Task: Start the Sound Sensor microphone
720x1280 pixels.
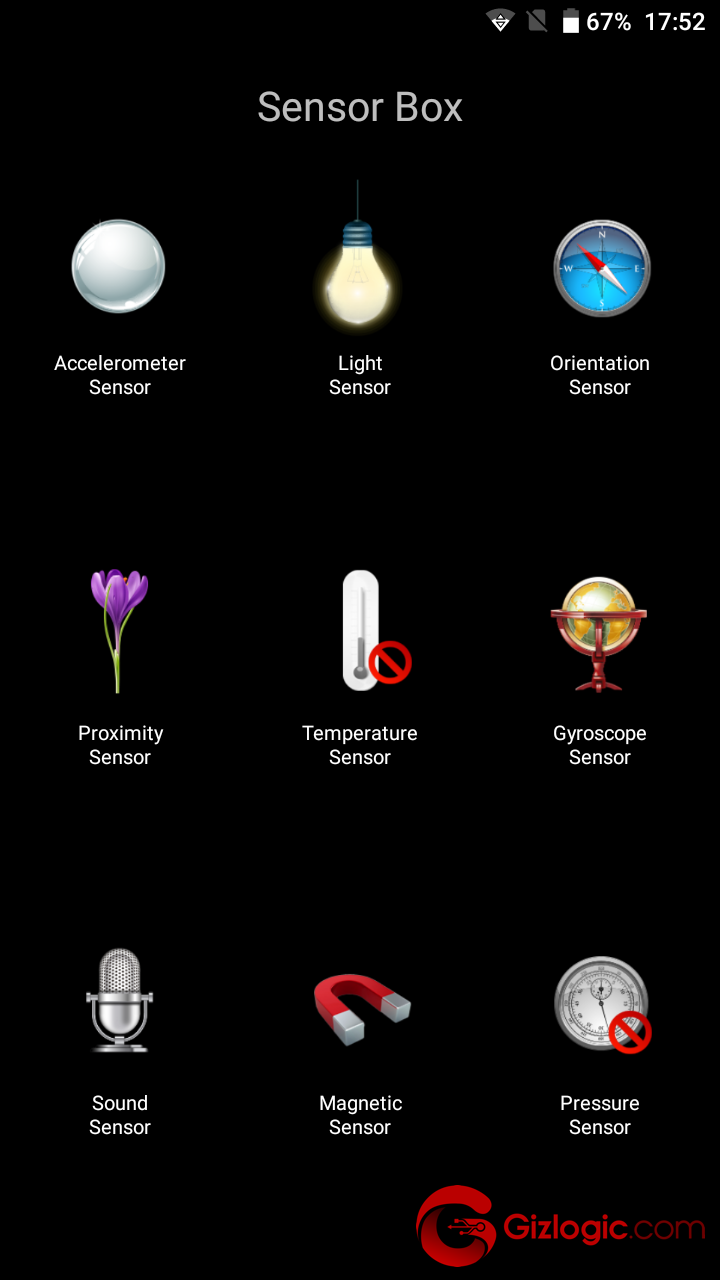Action: 119,1000
